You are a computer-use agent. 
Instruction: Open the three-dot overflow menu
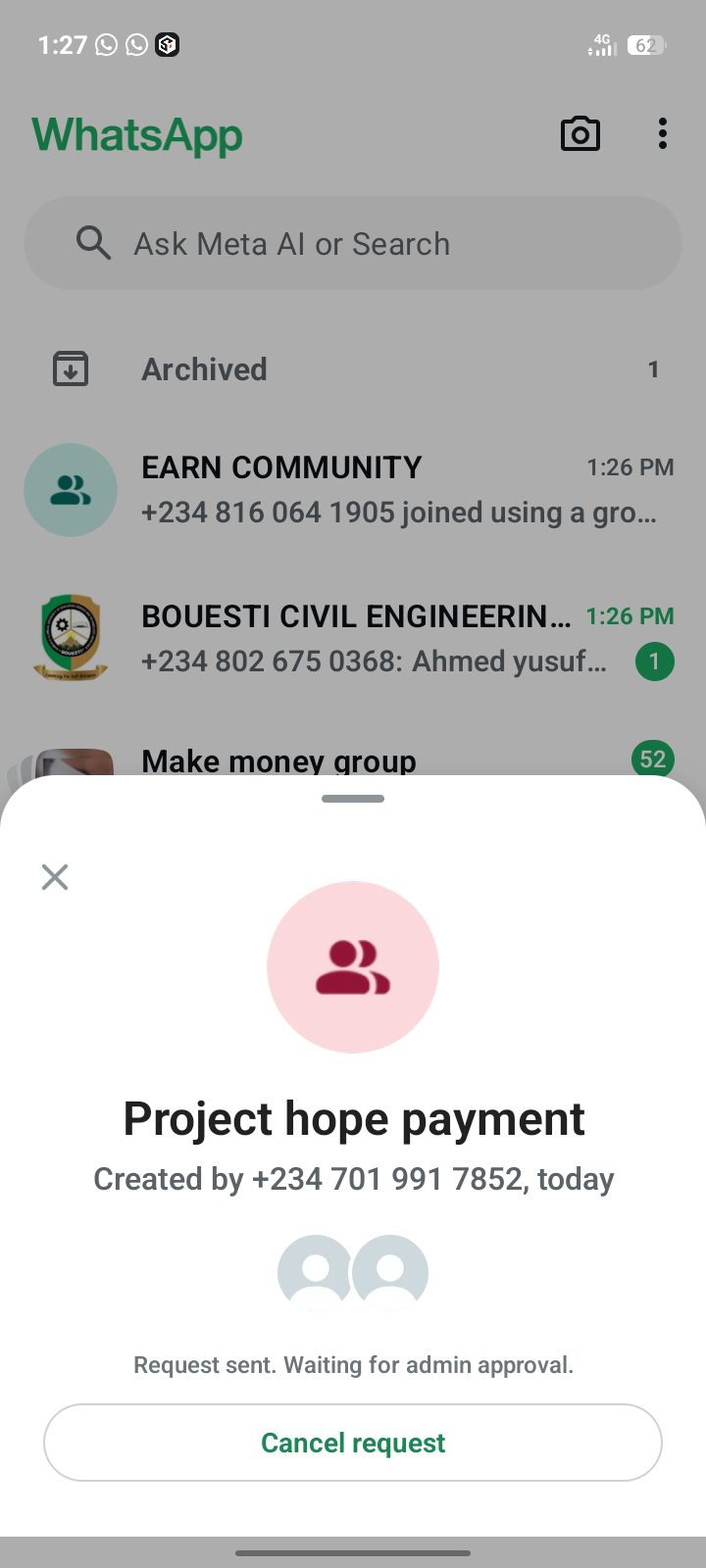click(x=663, y=134)
